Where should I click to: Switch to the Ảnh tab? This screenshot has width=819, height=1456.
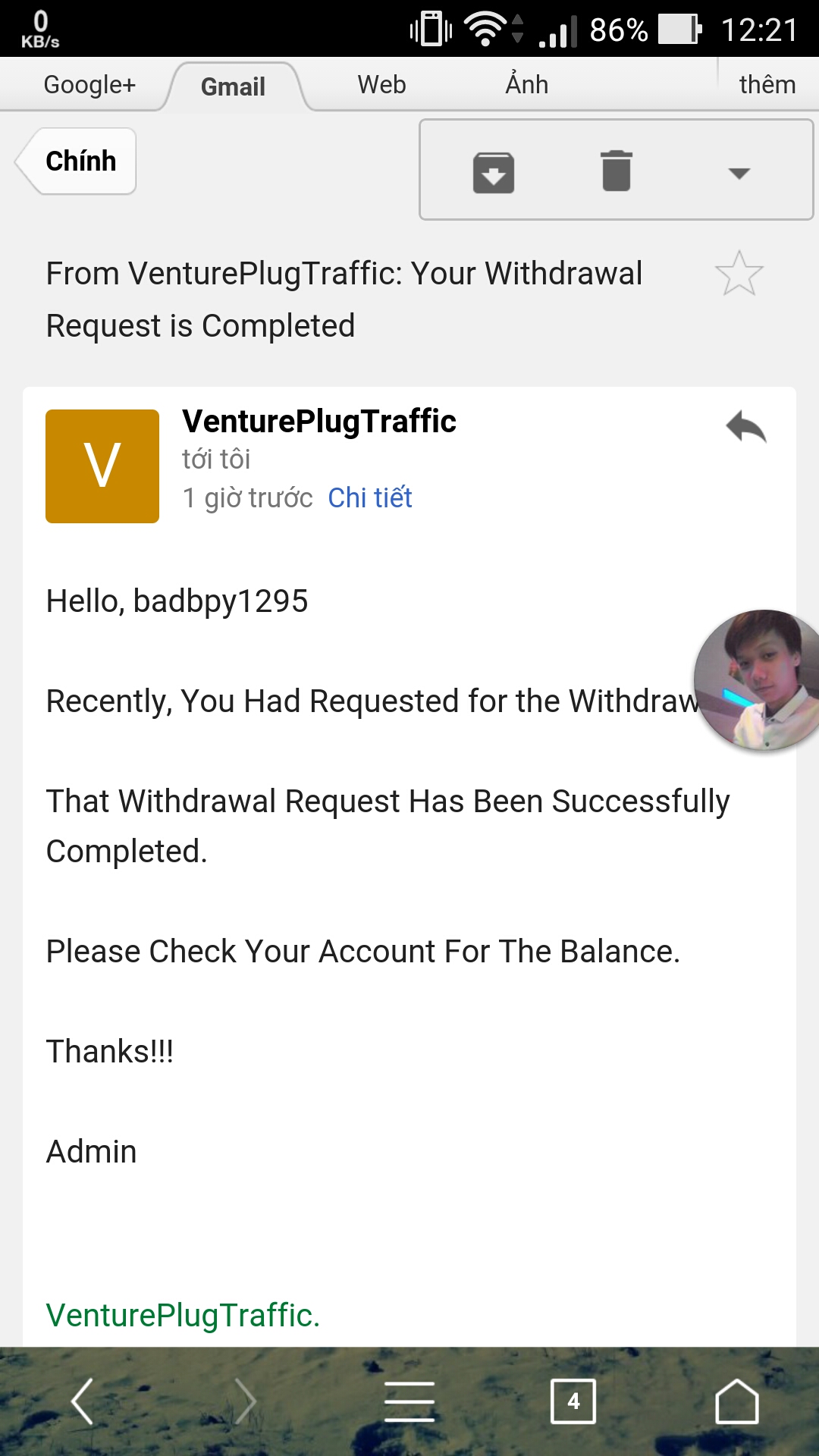(x=527, y=85)
